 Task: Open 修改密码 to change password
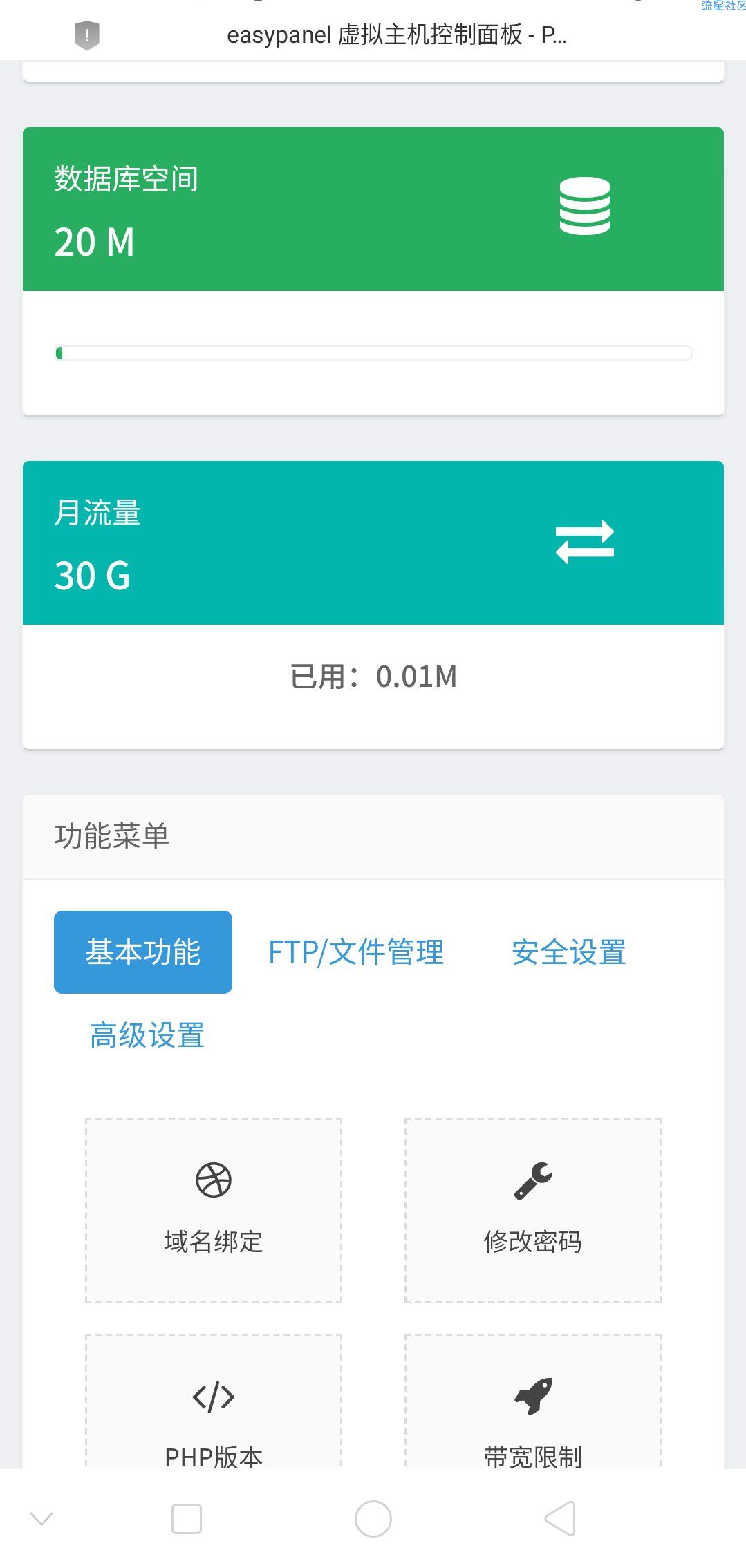(x=533, y=1209)
